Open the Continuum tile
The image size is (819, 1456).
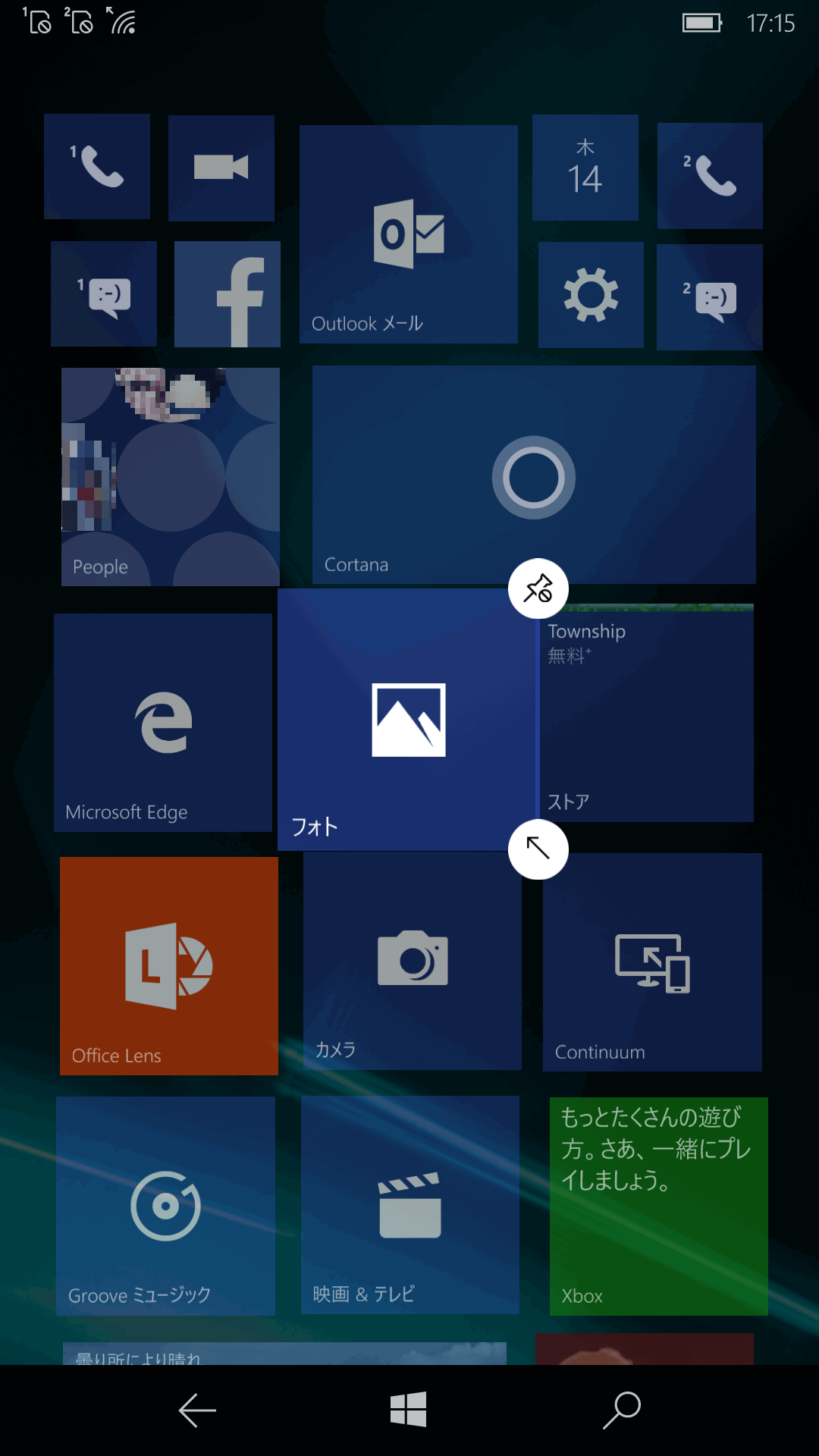coord(652,962)
